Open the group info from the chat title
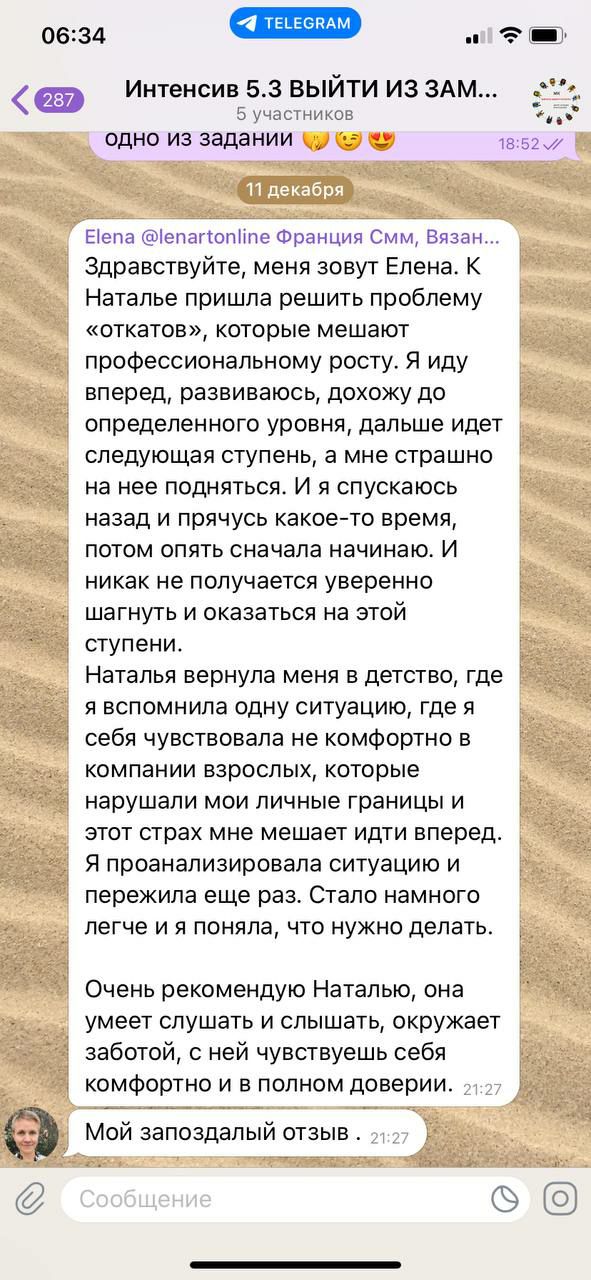Viewport: 591px width, 1280px height. (310, 99)
